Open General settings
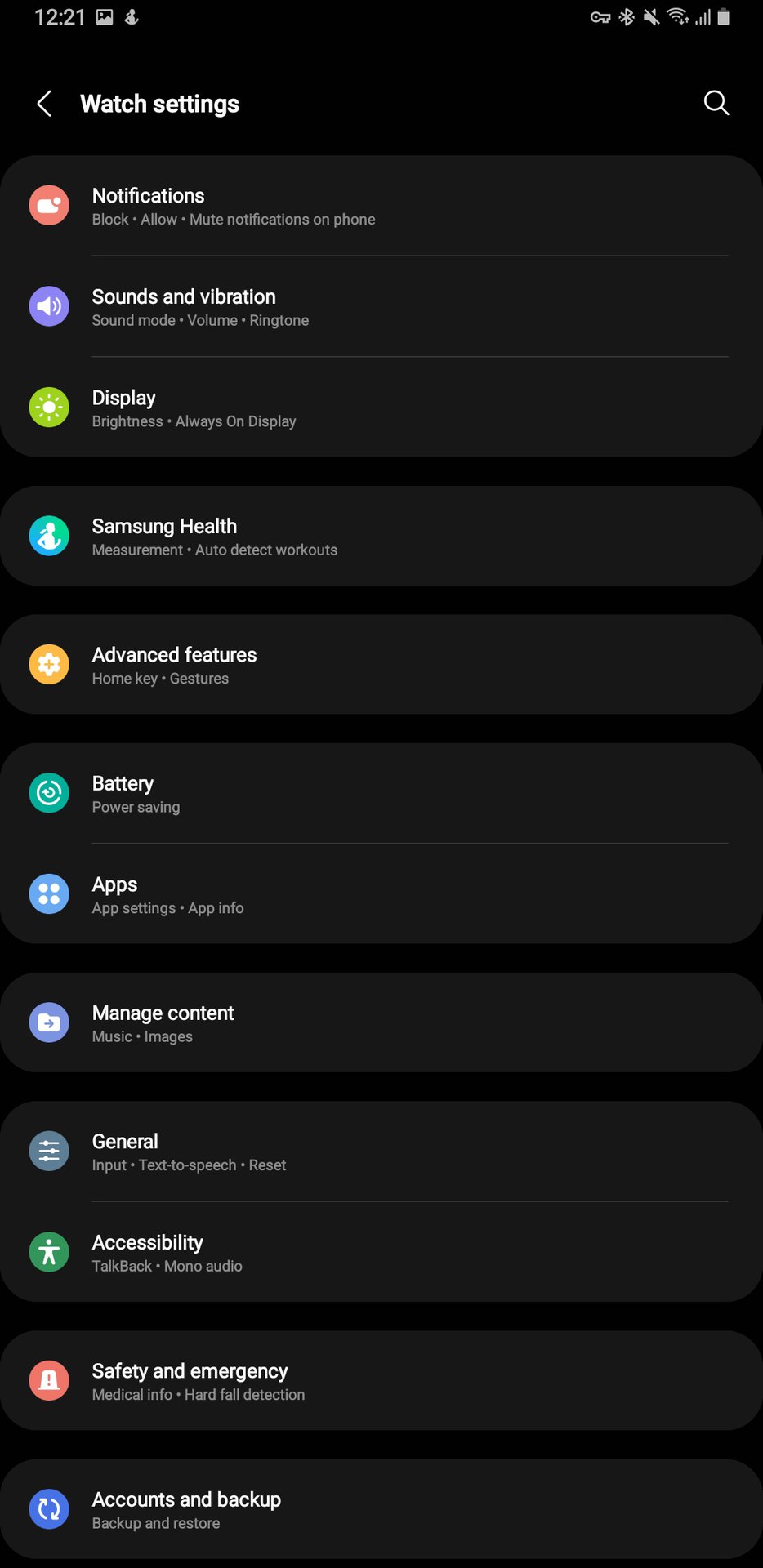 (381, 1151)
